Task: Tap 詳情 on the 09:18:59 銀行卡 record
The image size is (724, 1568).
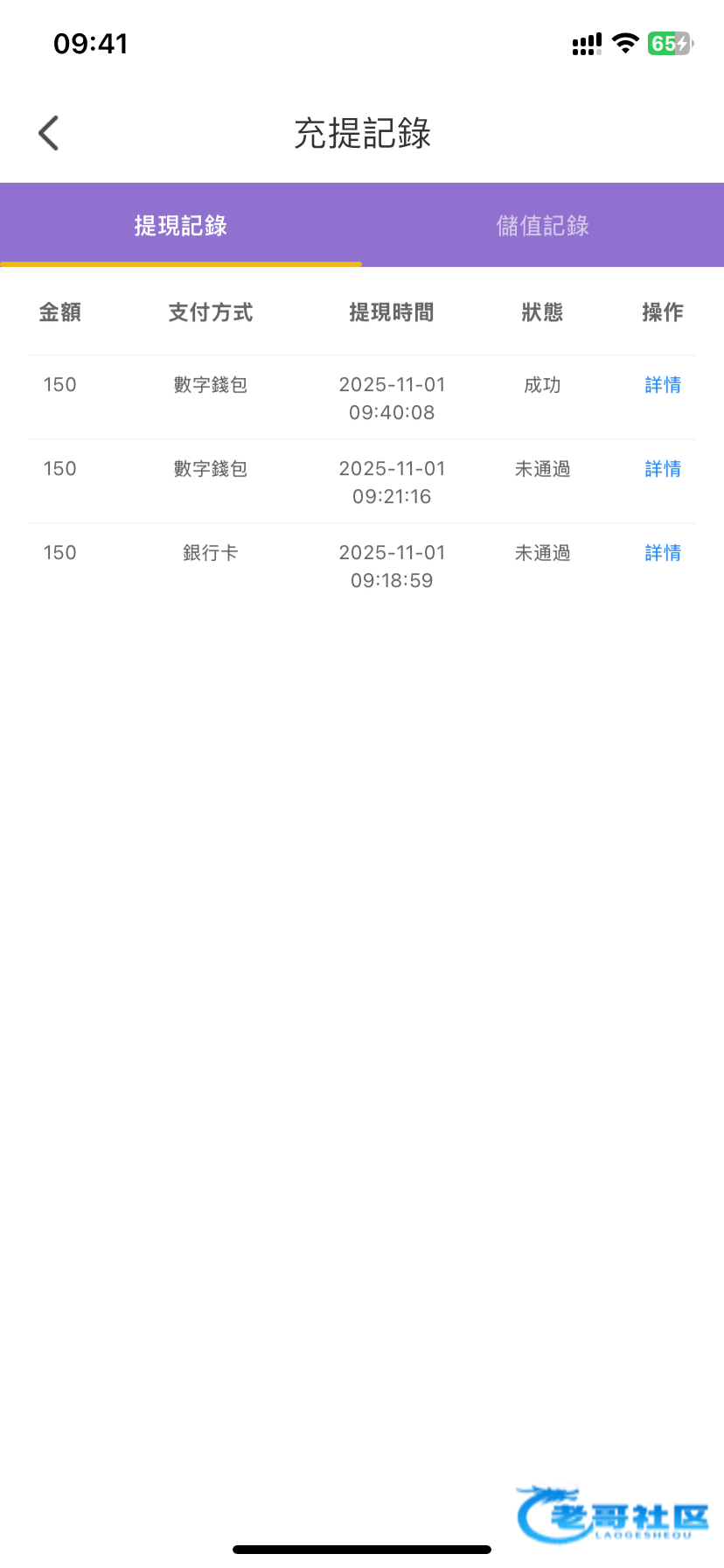Action: pos(663,553)
